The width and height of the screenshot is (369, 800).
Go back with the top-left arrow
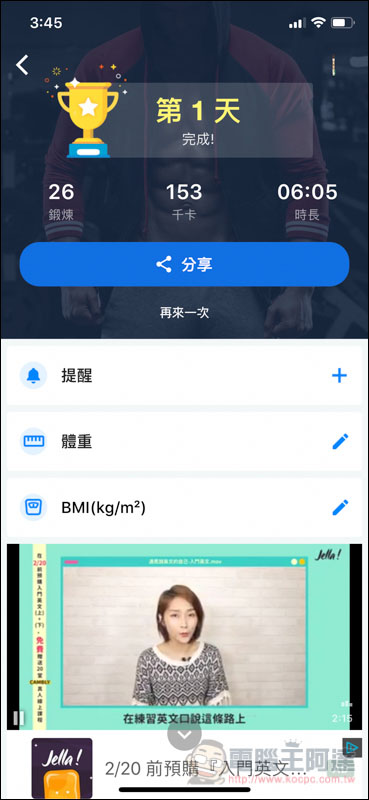coord(22,65)
